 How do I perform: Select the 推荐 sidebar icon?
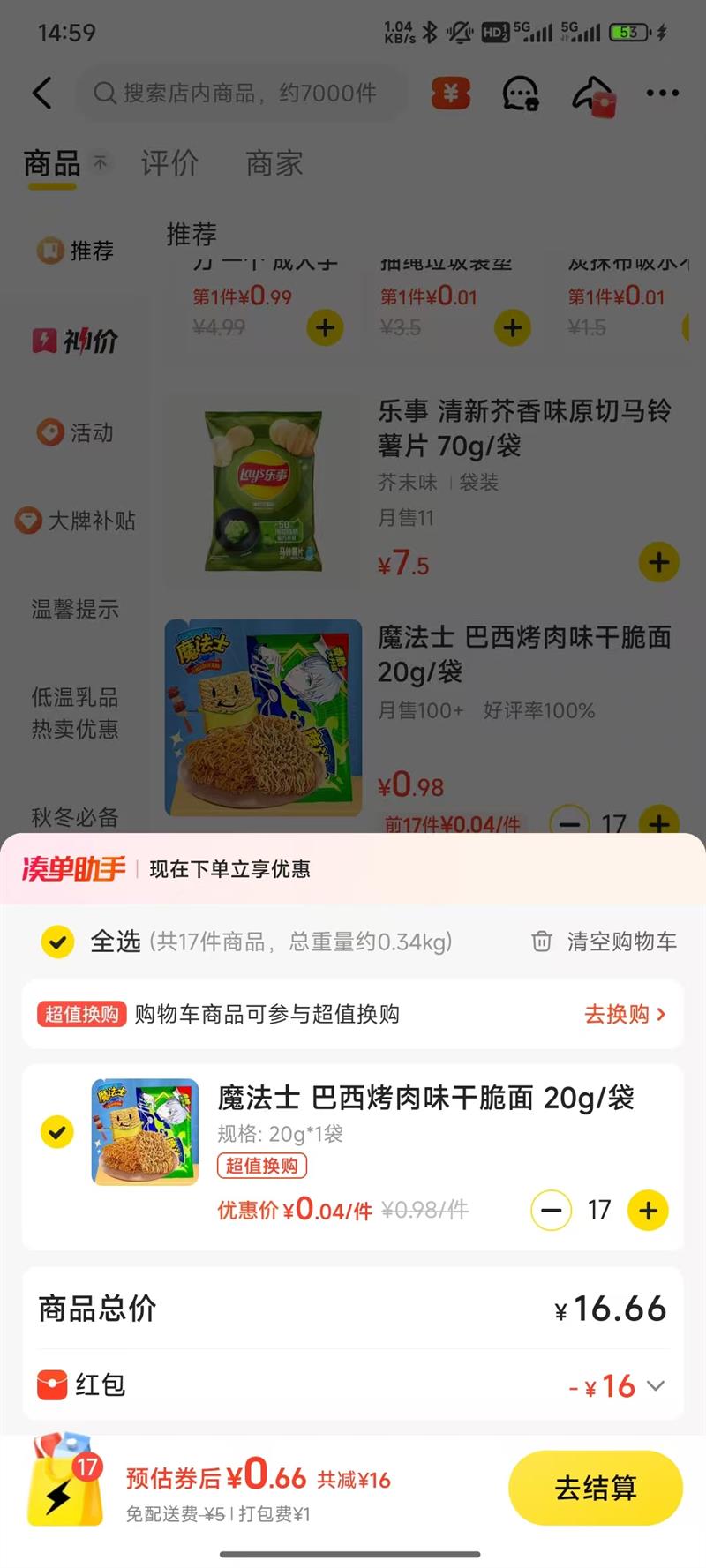pos(50,251)
